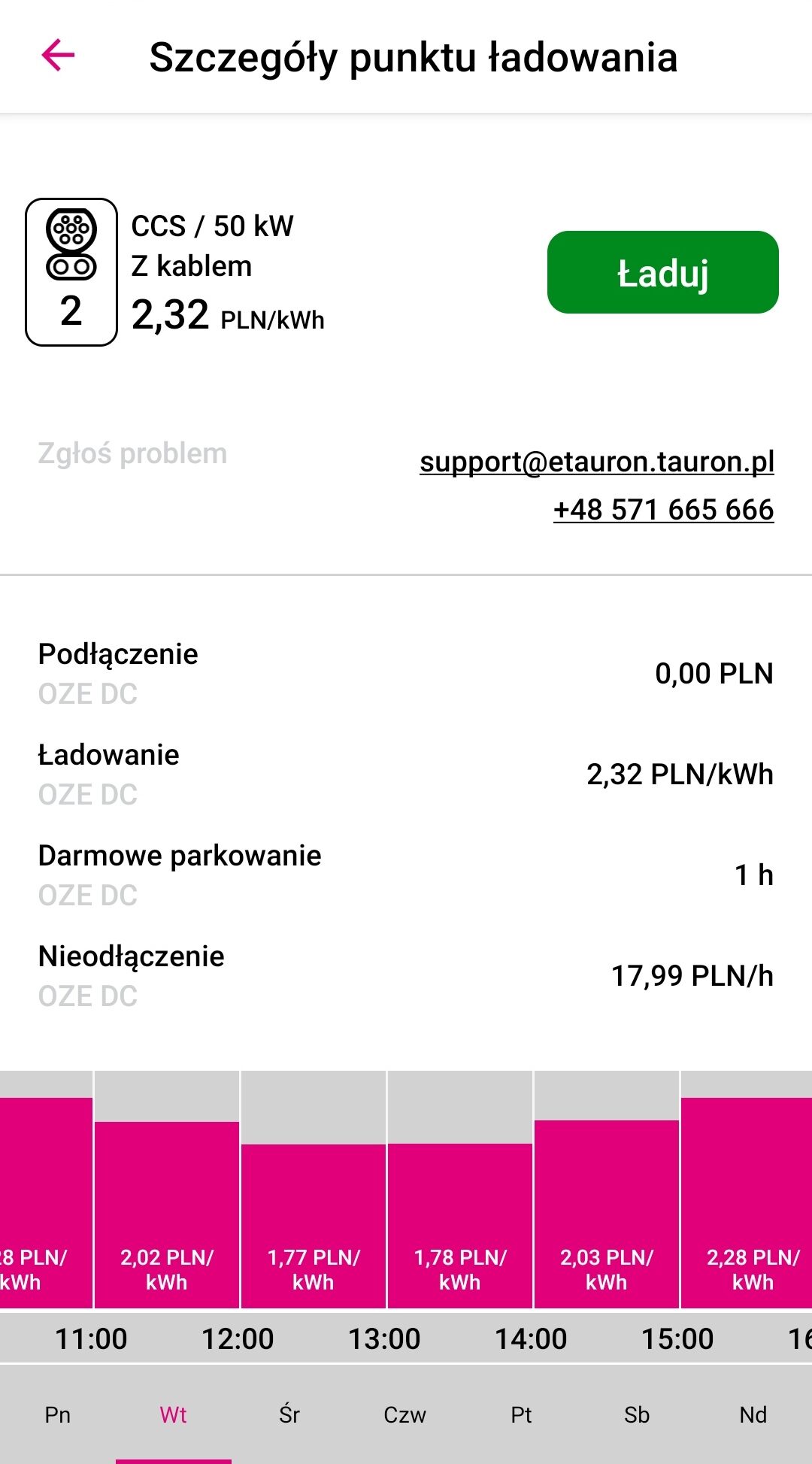The height and width of the screenshot is (1464, 812).
Task: Call the +48 571 665 666 number
Action: tap(664, 510)
